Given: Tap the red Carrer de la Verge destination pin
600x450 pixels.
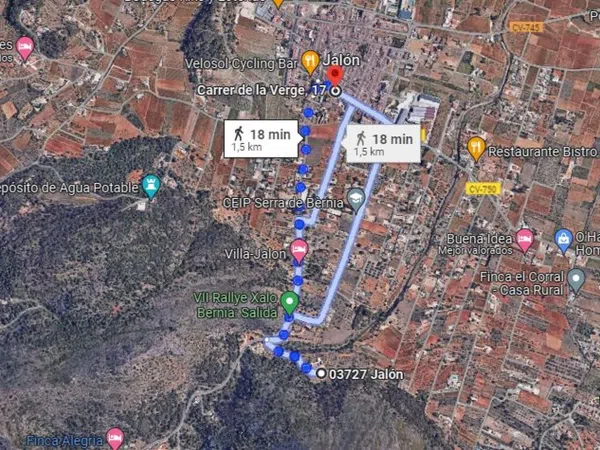Looking at the screenshot, I should pos(335,75).
